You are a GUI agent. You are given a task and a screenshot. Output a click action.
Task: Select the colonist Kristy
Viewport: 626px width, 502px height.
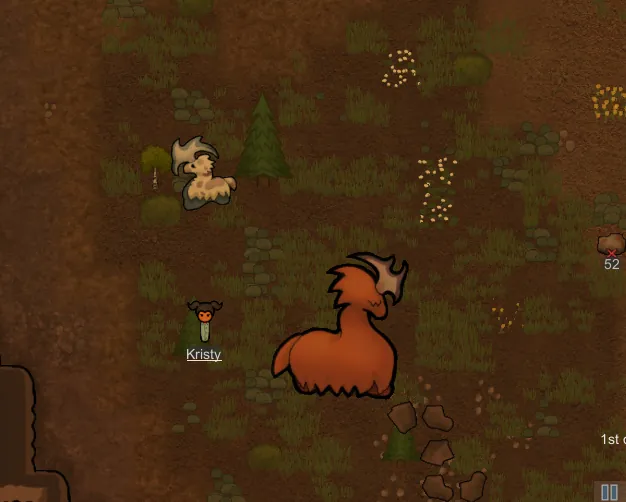204,322
